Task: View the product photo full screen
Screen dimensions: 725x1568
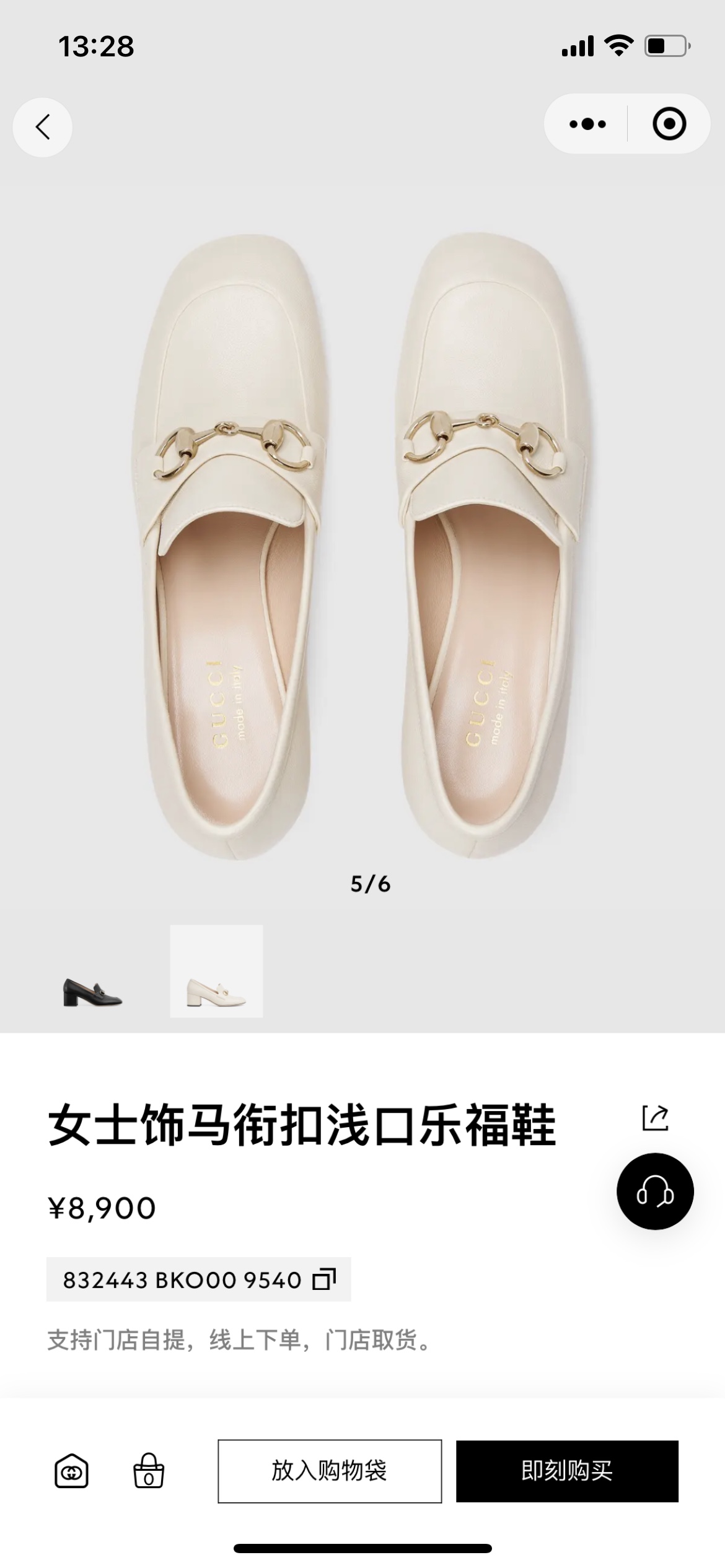Action: (x=362, y=545)
